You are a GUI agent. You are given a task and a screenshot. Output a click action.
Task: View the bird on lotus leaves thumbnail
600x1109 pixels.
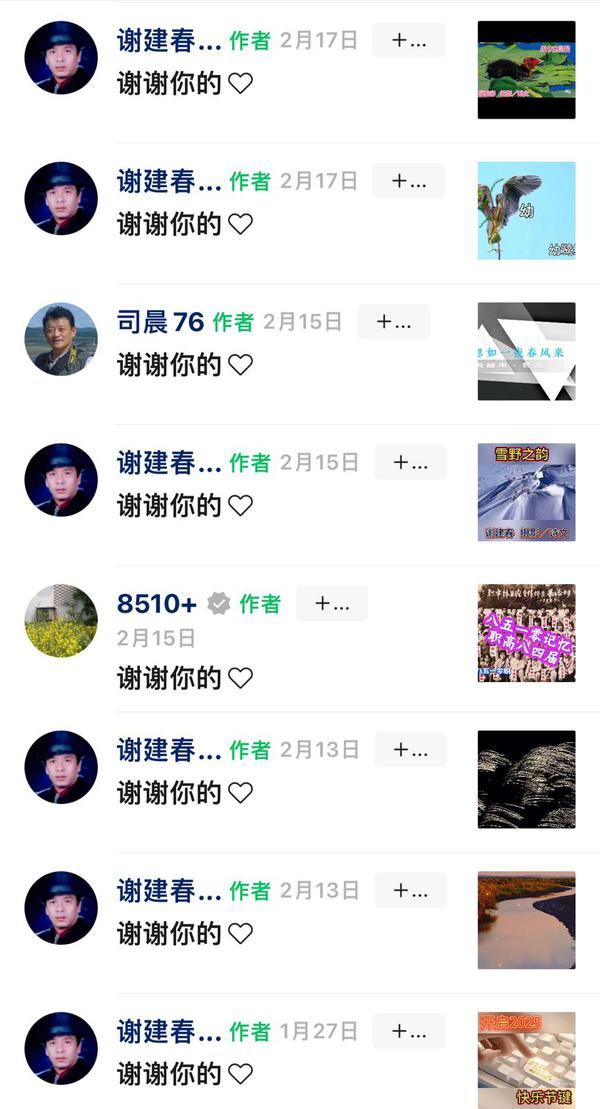pyautogui.click(x=526, y=70)
